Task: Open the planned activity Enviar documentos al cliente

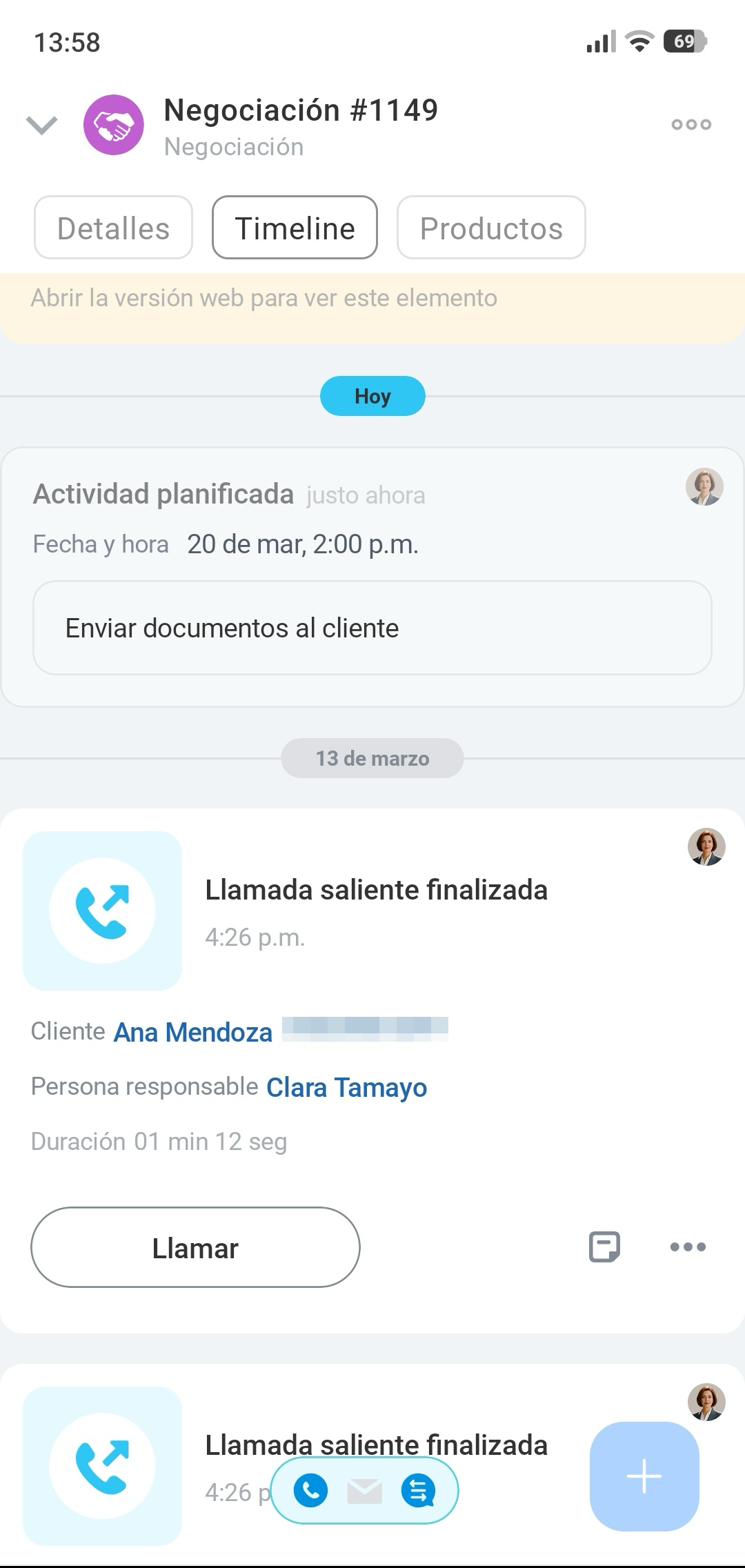Action: click(372, 628)
